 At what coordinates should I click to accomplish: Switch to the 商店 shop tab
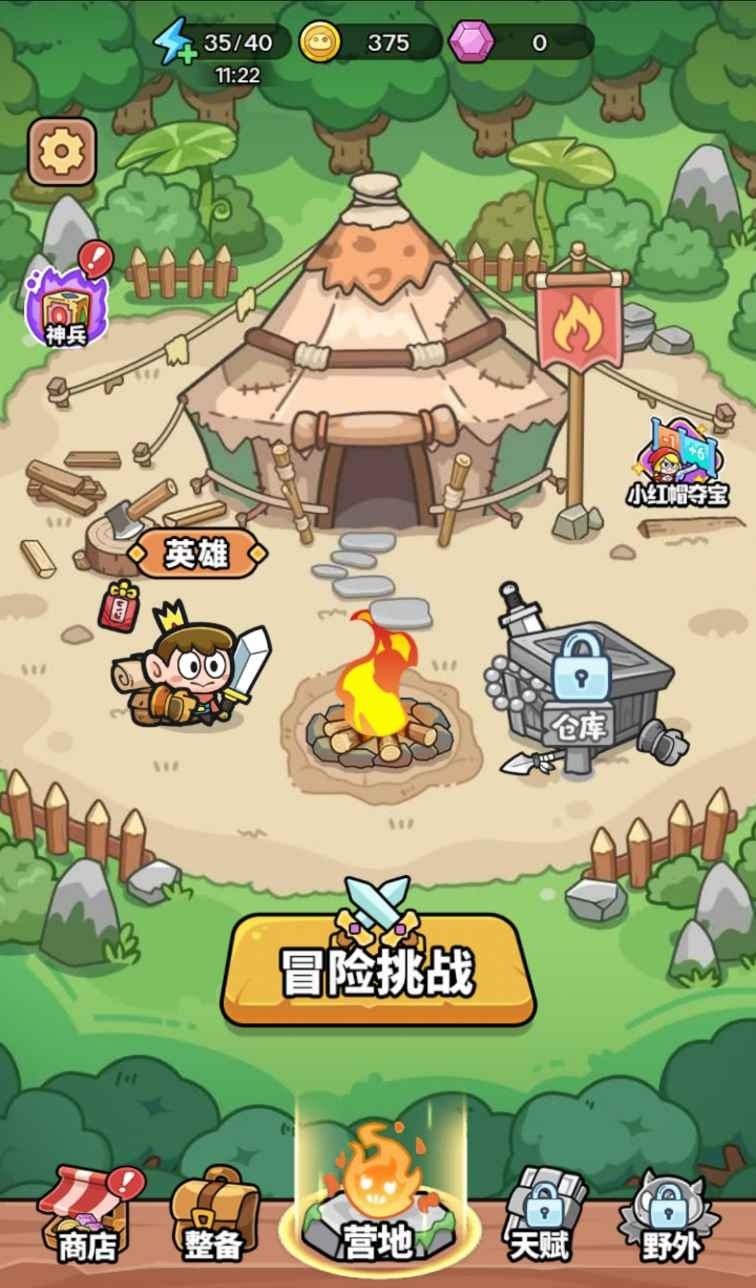[88, 1214]
